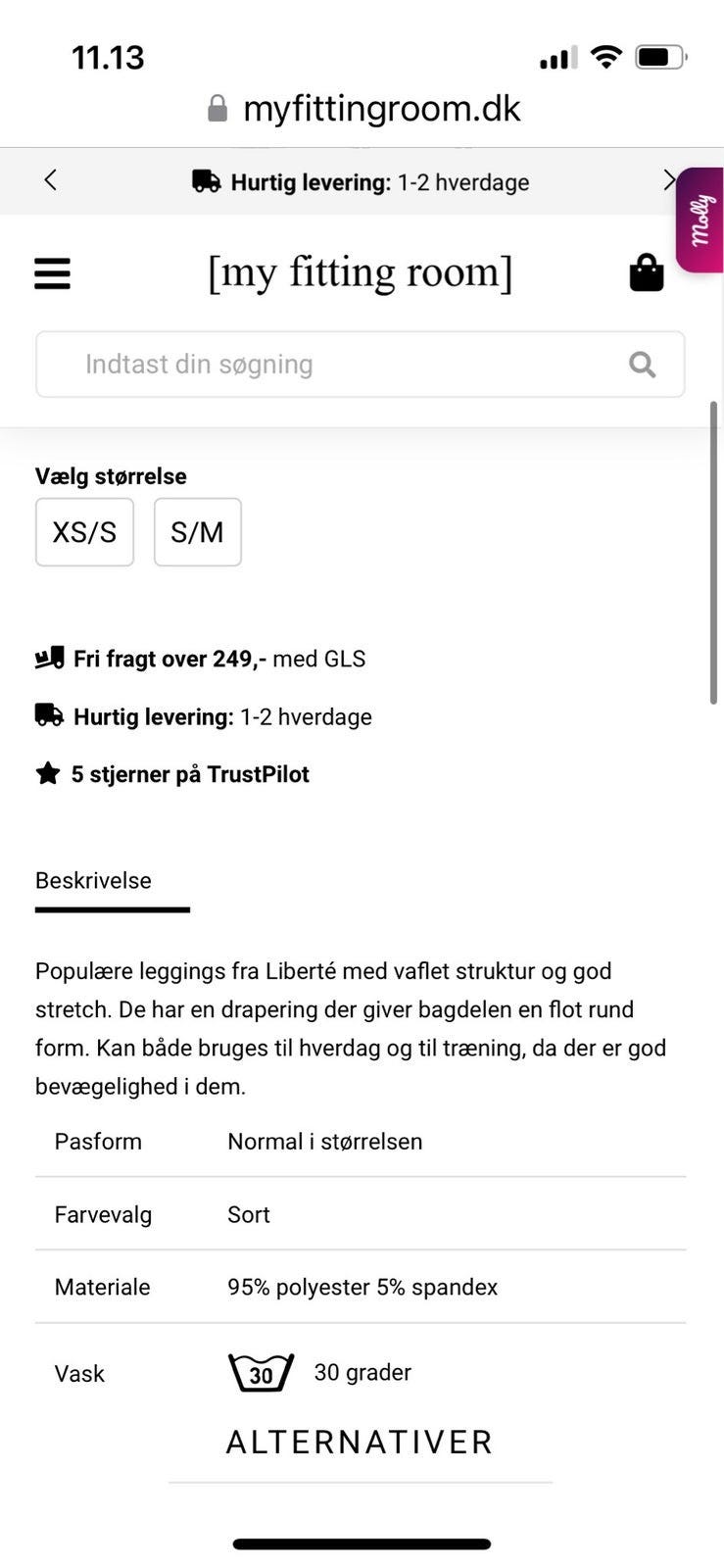724x1568 pixels.
Task: Open the shopping bag
Action: (x=647, y=271)
